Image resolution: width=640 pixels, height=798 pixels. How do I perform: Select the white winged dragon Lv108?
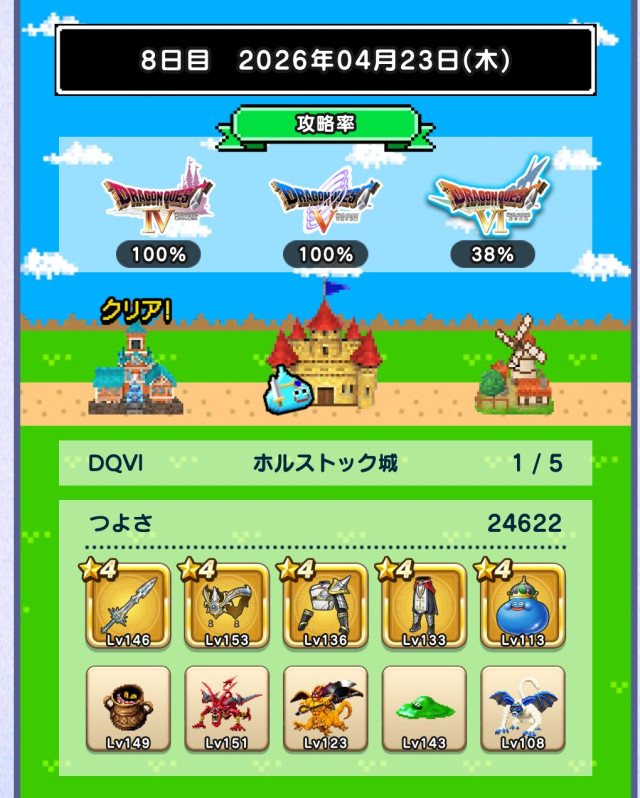522,708
